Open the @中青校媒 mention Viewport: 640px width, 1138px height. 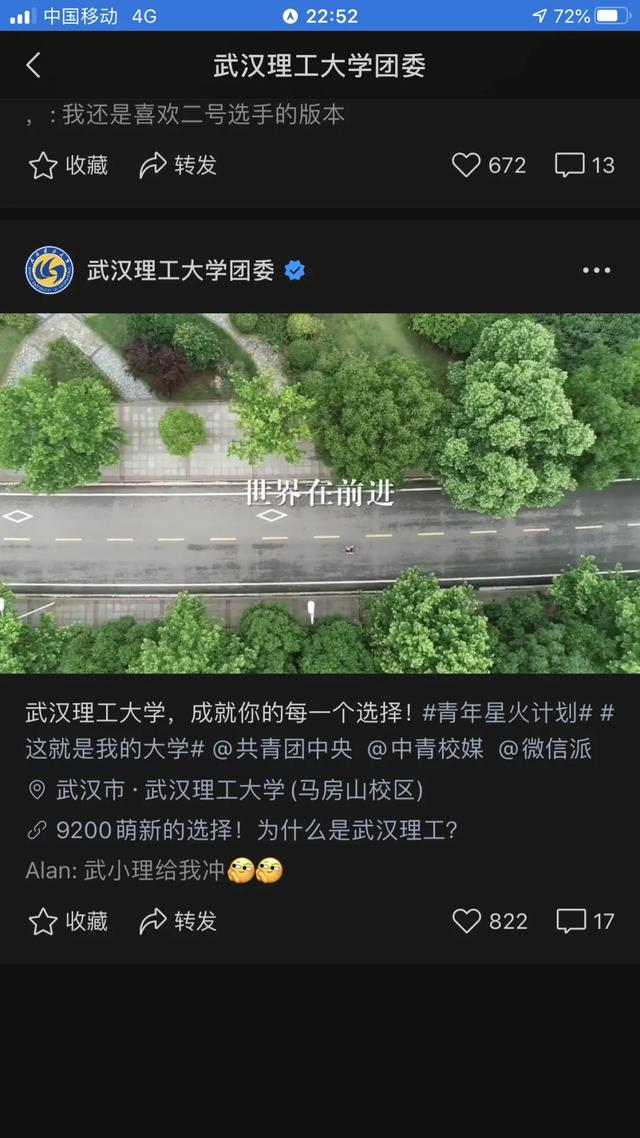(x=425, y=748)
